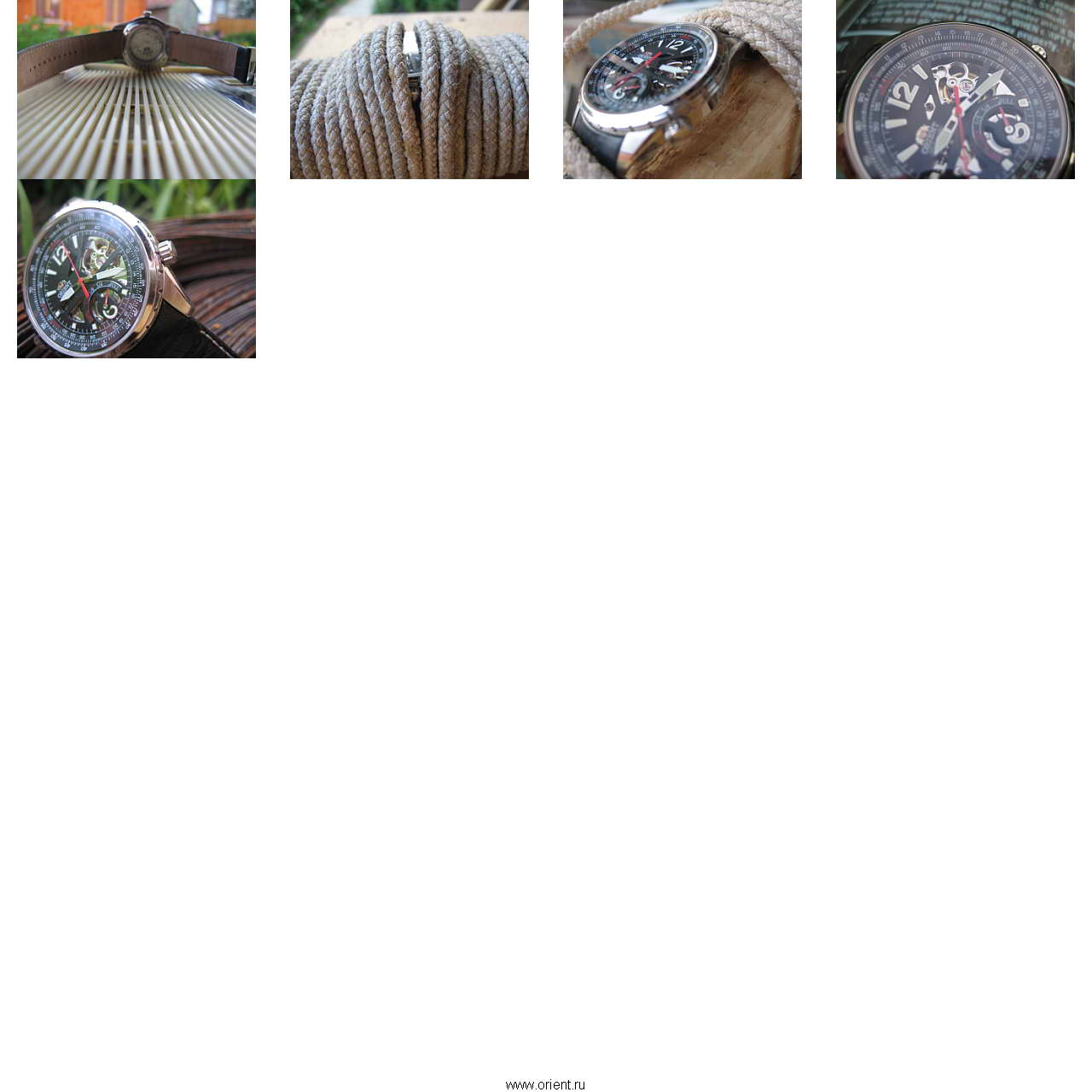
Task: Open the watch caseback photo on grille
Action: tap(136, 89)
